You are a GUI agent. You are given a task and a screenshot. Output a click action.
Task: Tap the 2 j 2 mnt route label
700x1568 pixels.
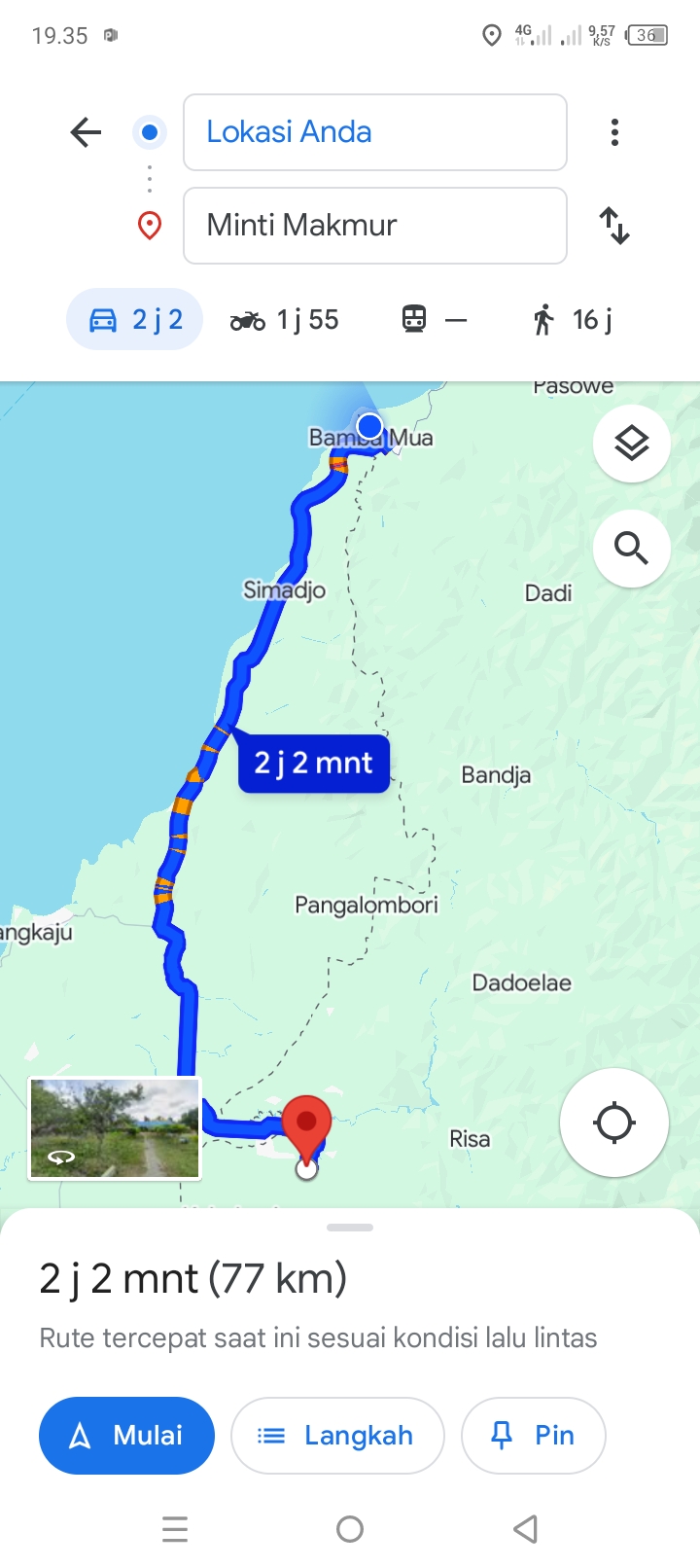pos(314,764)
